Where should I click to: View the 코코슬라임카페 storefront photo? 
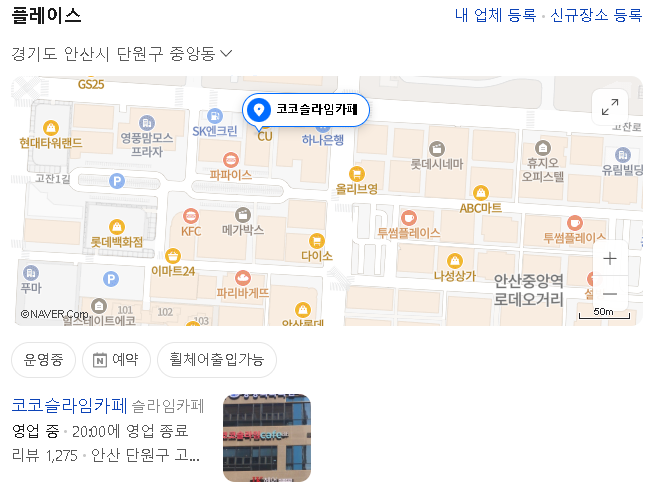point(266,437)
